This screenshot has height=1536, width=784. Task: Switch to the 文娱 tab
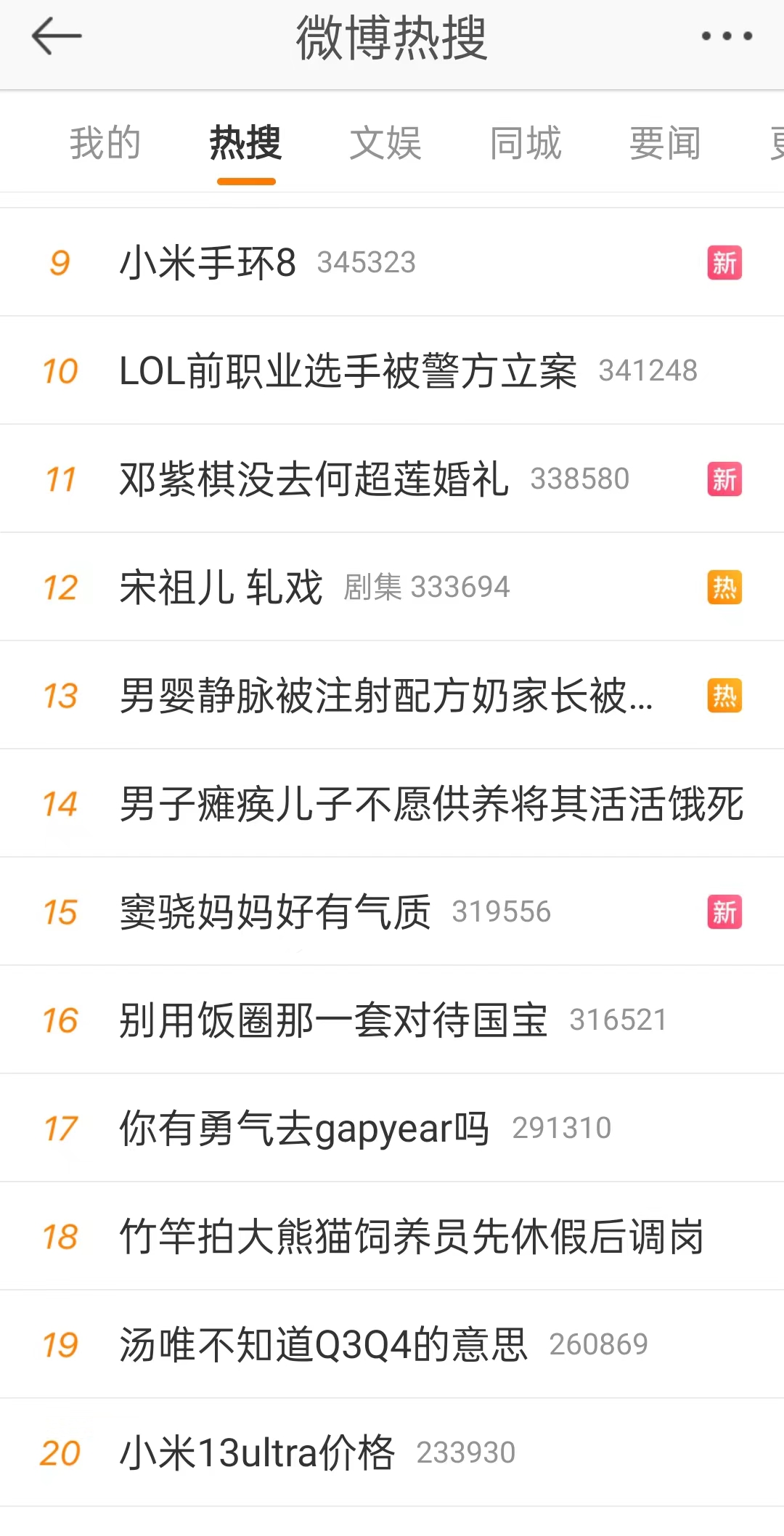(x=385, y=142)
